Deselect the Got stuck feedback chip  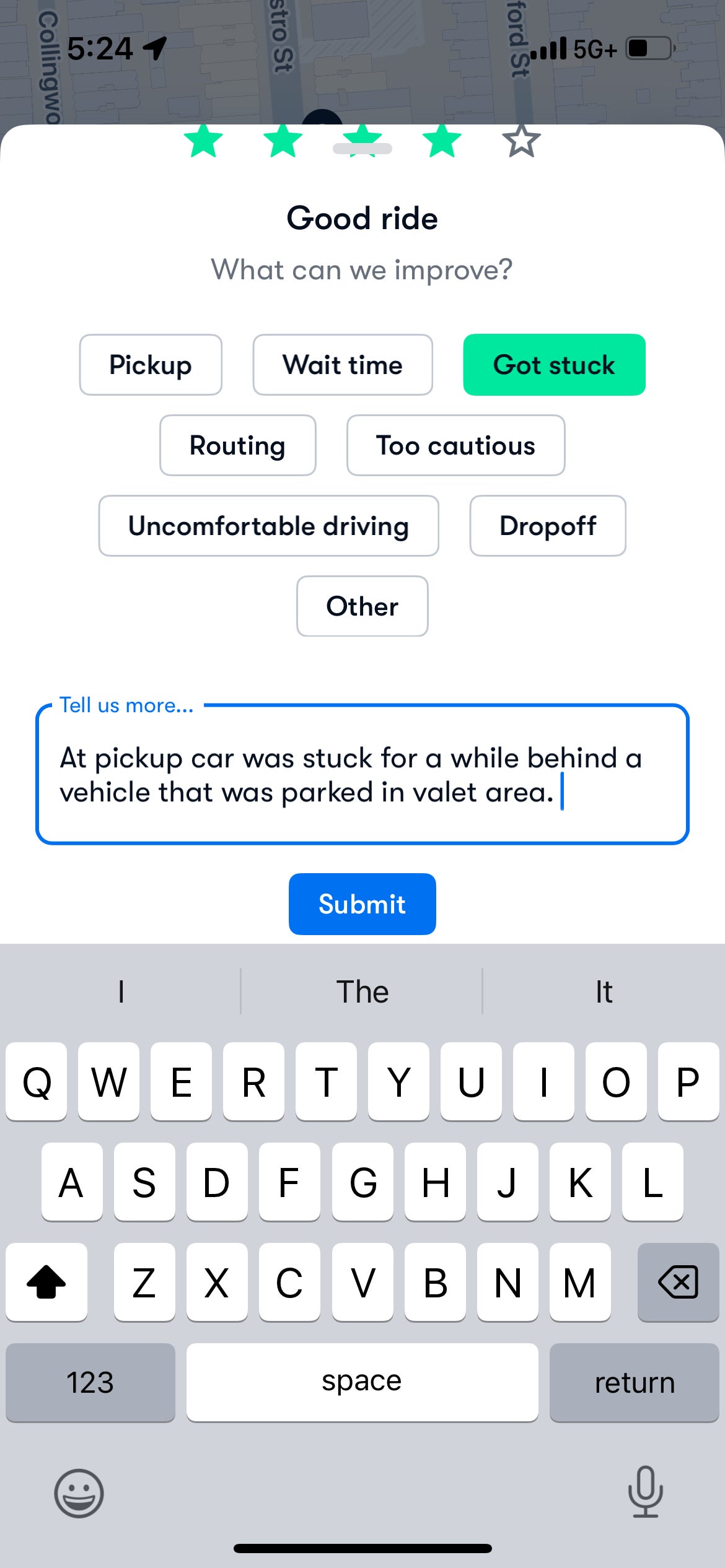(553, 365)
